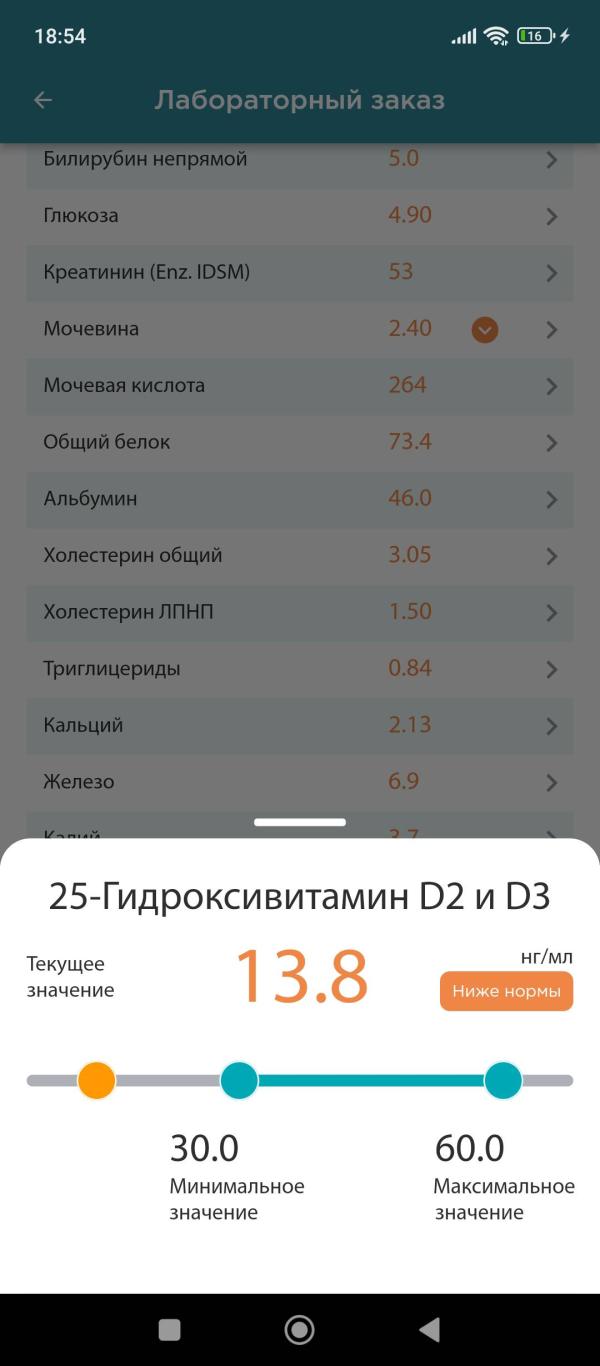Tap the system home button
The height and width of the screenshot is (1366, 600).
pos(299,1329)
